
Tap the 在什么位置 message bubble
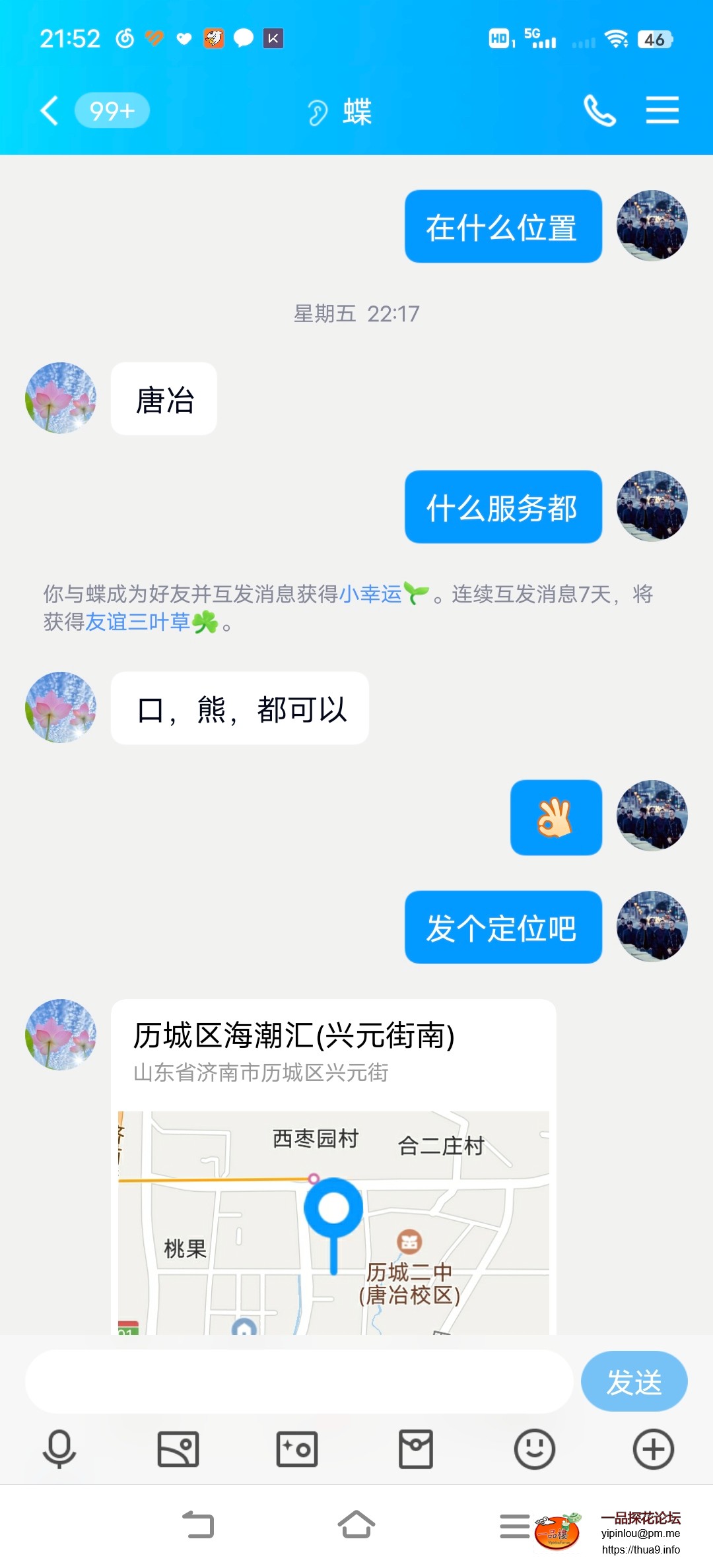coord(503,226)
